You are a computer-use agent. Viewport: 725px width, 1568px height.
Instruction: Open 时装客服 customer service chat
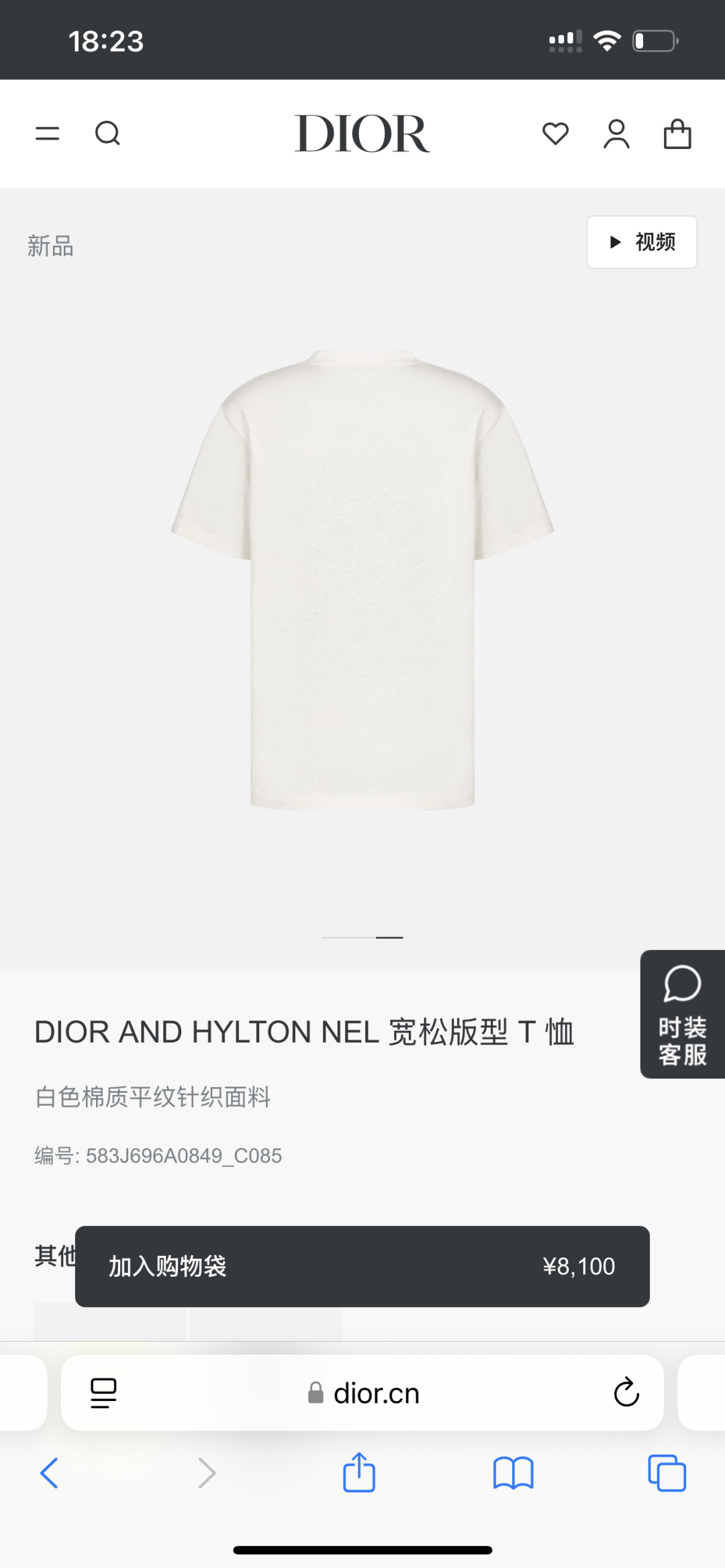pyautogui.click(x=682, y=1014)
